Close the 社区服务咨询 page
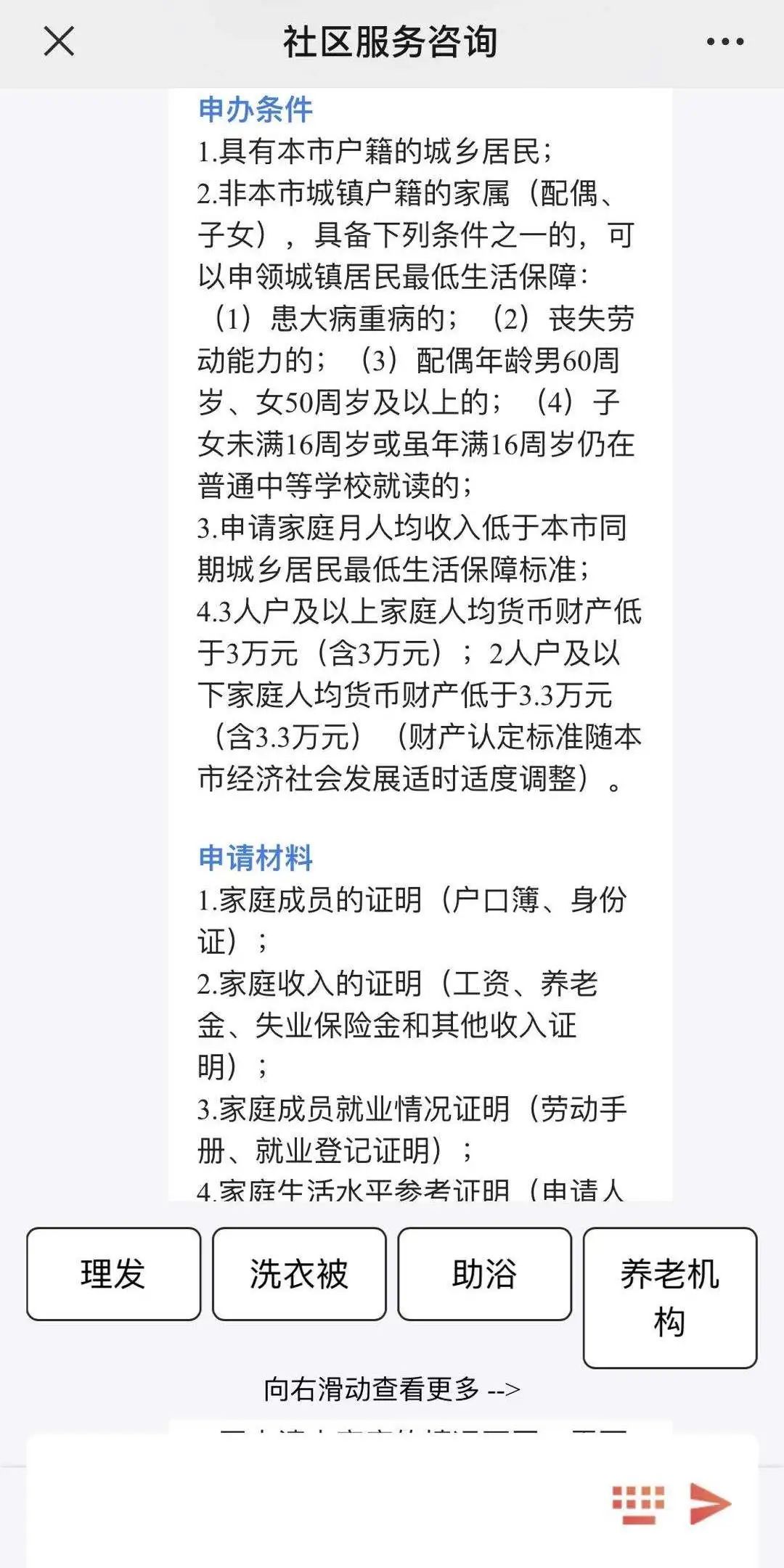This screenshot has width=784, height=1568. [x=59, y=41]
